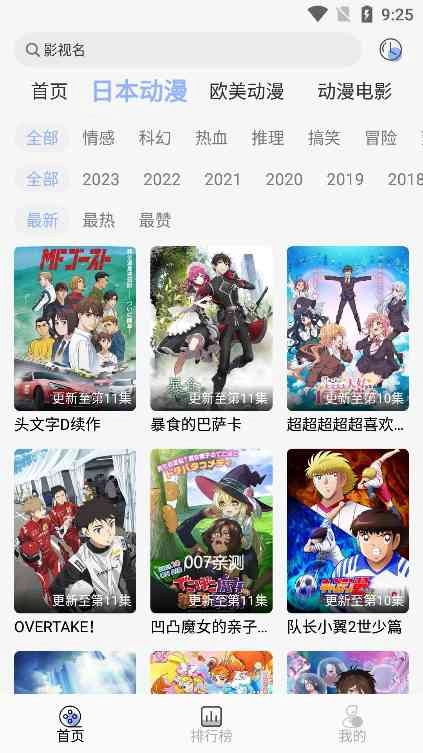Open the 动漫电影 tab
Viewport: 423px width, 753px height.
[354, 91]
